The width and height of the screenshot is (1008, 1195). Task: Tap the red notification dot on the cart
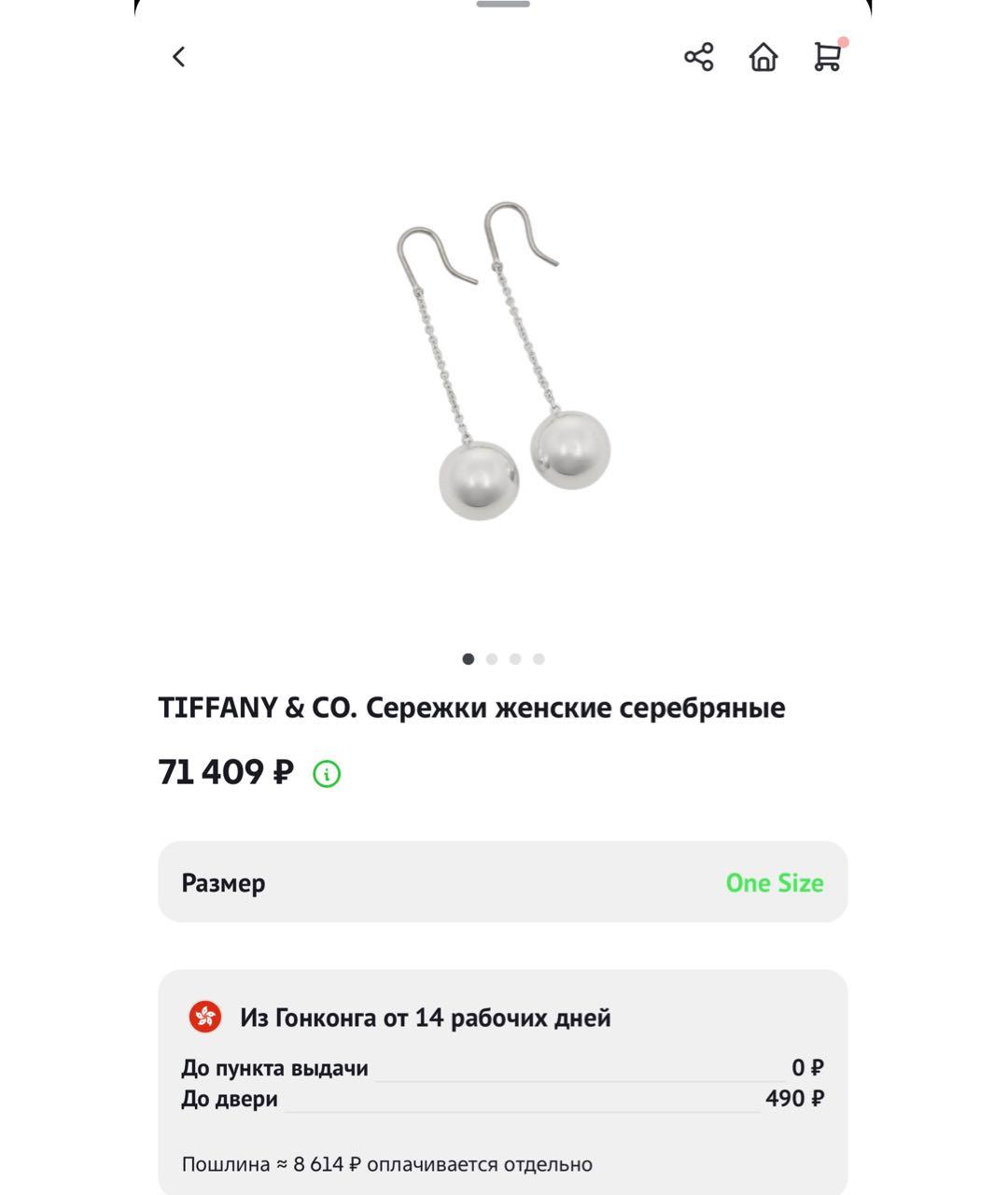tap(844, 41)
